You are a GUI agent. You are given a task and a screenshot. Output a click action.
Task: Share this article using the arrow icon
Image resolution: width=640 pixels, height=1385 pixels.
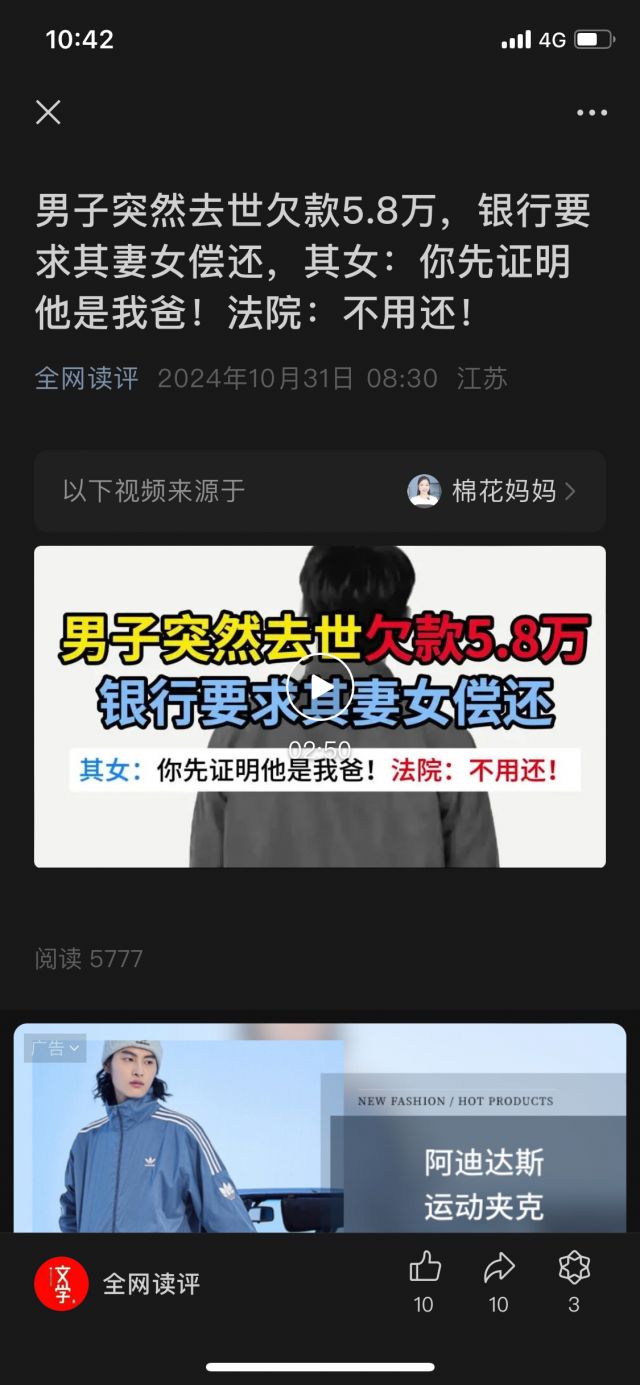point(498,1269)
